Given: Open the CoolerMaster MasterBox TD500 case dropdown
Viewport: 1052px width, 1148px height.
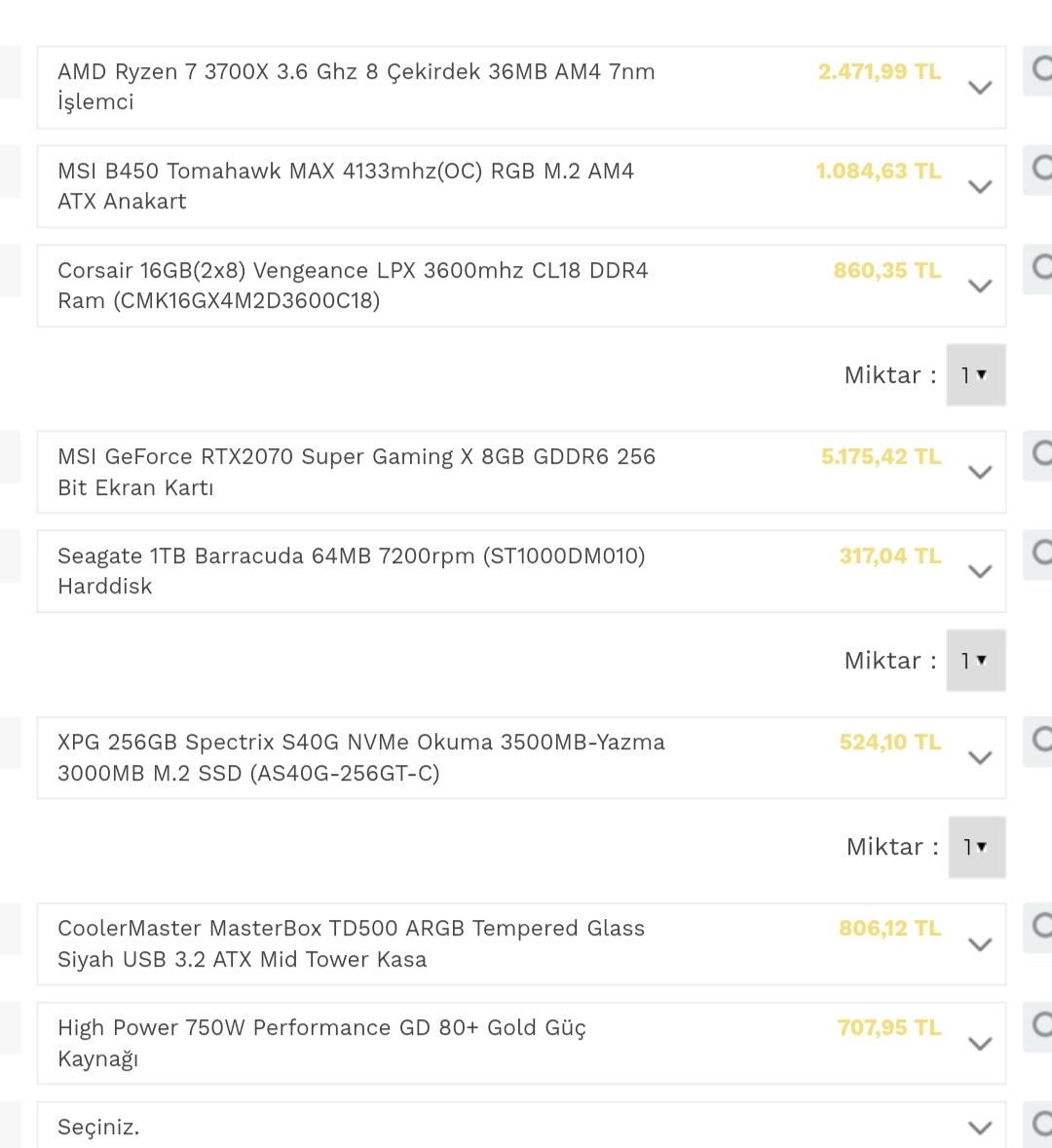Looking at the screenshot, I should (x=521, y=944).
